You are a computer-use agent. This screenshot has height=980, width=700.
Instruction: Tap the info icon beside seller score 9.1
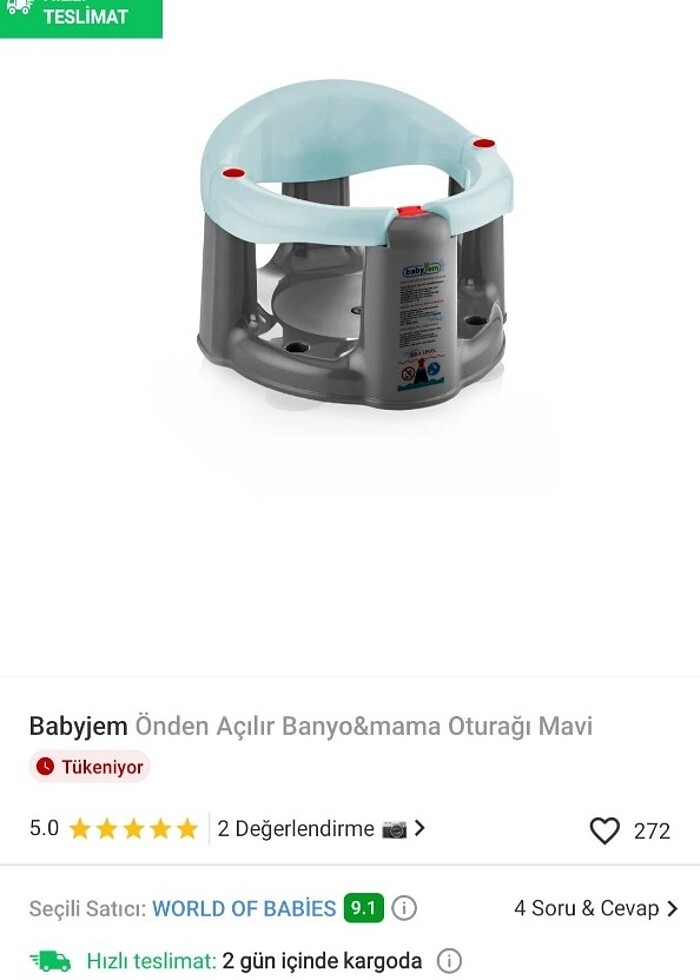(x=404, y=908)
